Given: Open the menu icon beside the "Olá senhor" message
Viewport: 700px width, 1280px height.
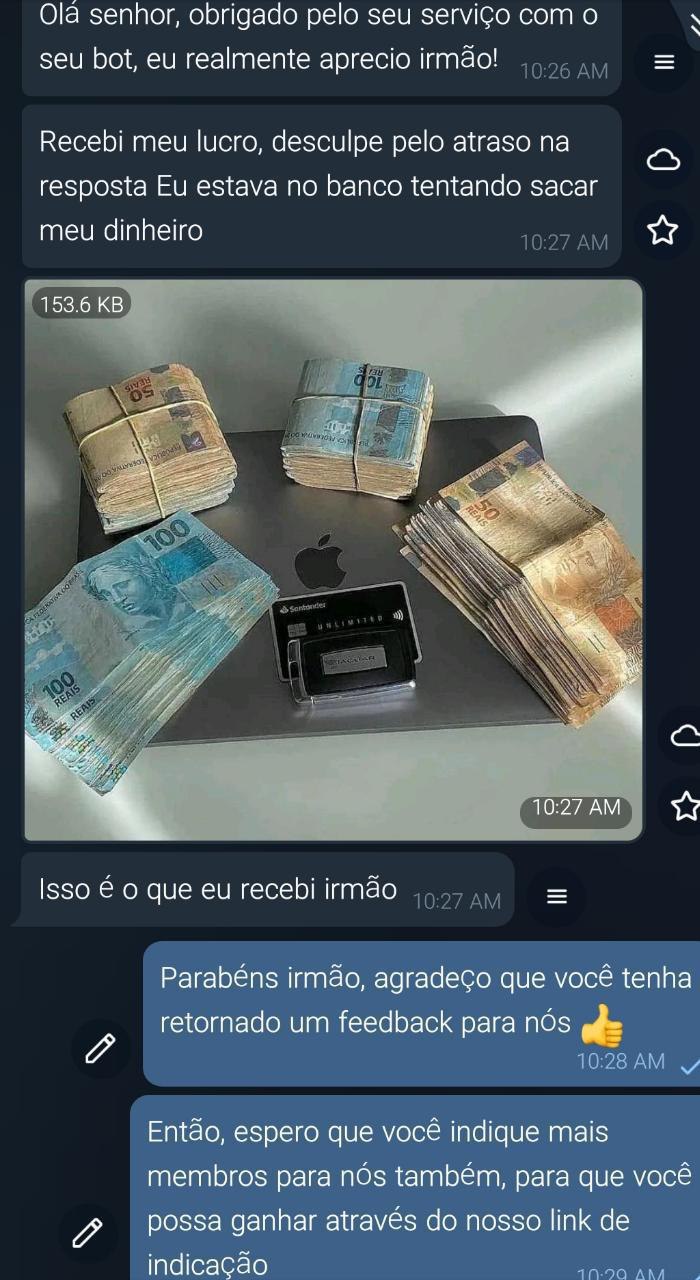Looking at the screenshot, I should (x=663, y=62).
